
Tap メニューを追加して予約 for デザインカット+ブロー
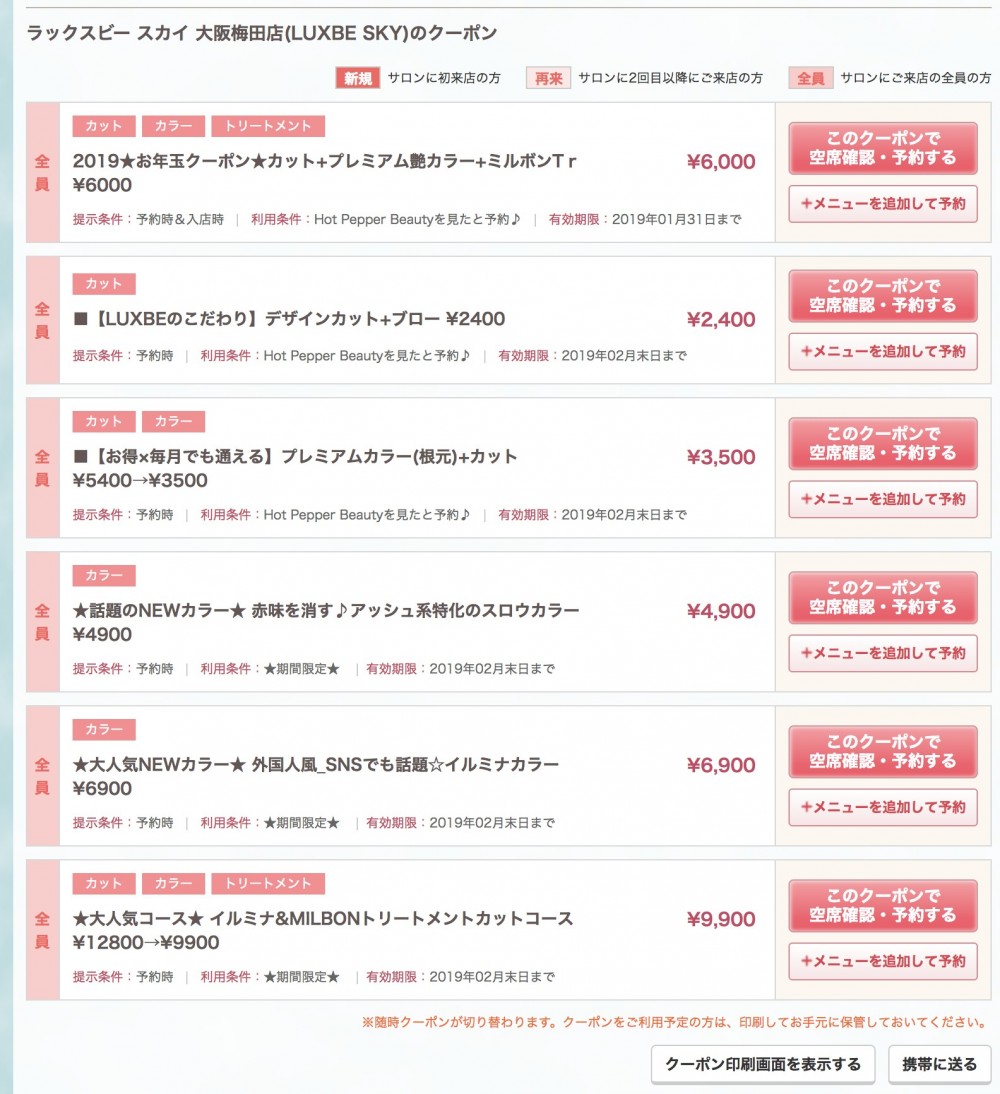883,352
